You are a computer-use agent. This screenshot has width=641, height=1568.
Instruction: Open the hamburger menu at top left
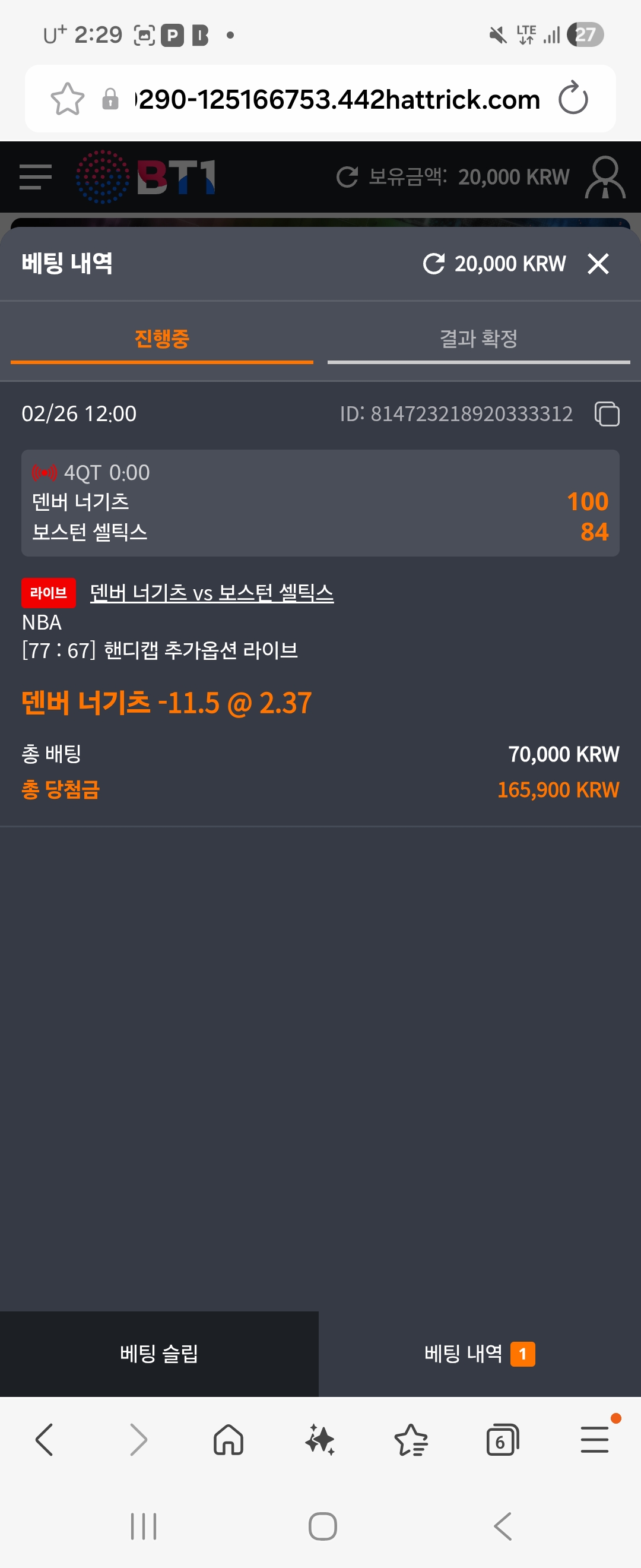click(34, 176)
